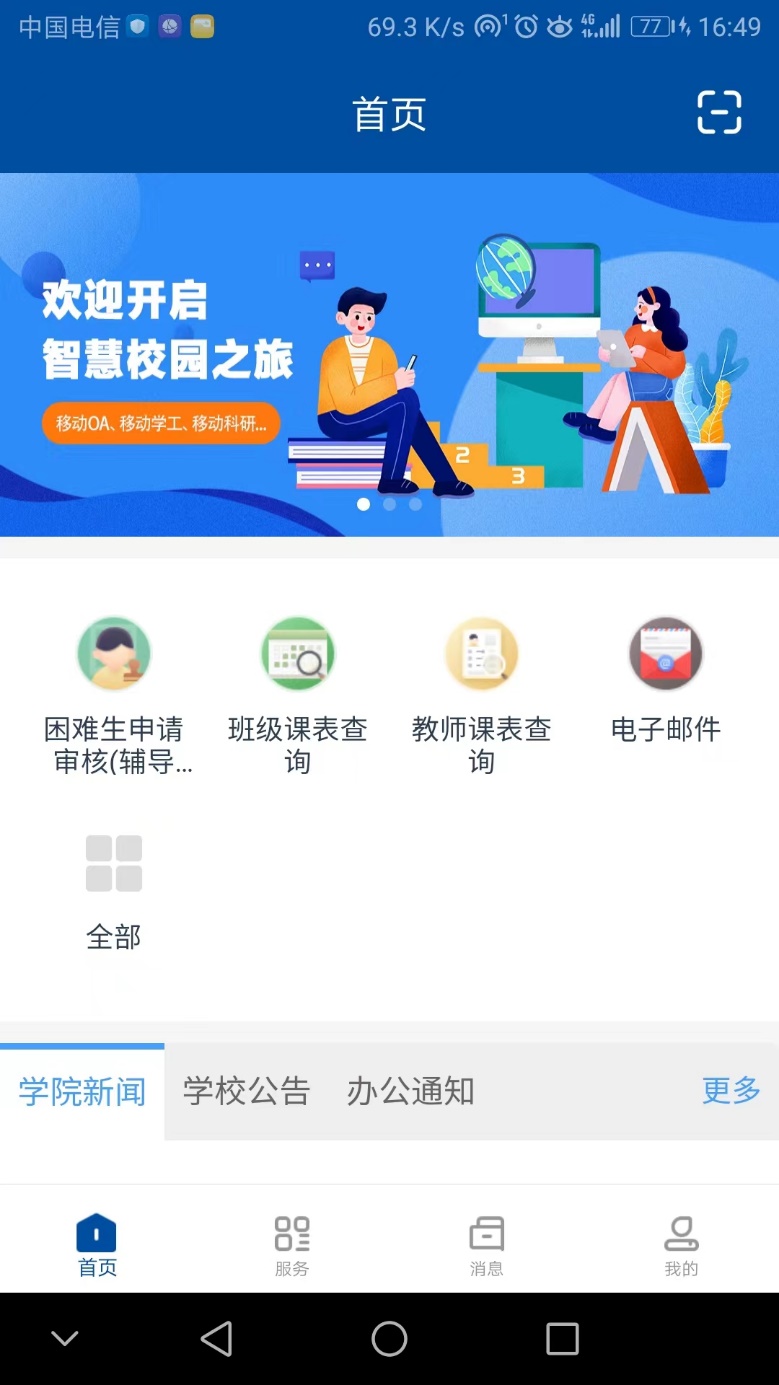View 全部 services
Viewport: 779px width, 1385px height.
pyautogui.click(x=114, y=890)
